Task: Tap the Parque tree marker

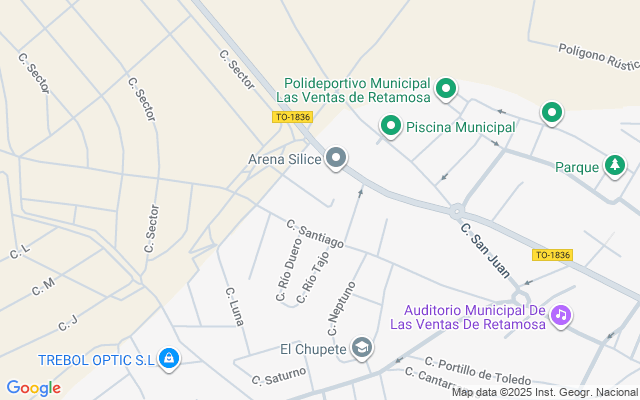Action: point(615,166)
